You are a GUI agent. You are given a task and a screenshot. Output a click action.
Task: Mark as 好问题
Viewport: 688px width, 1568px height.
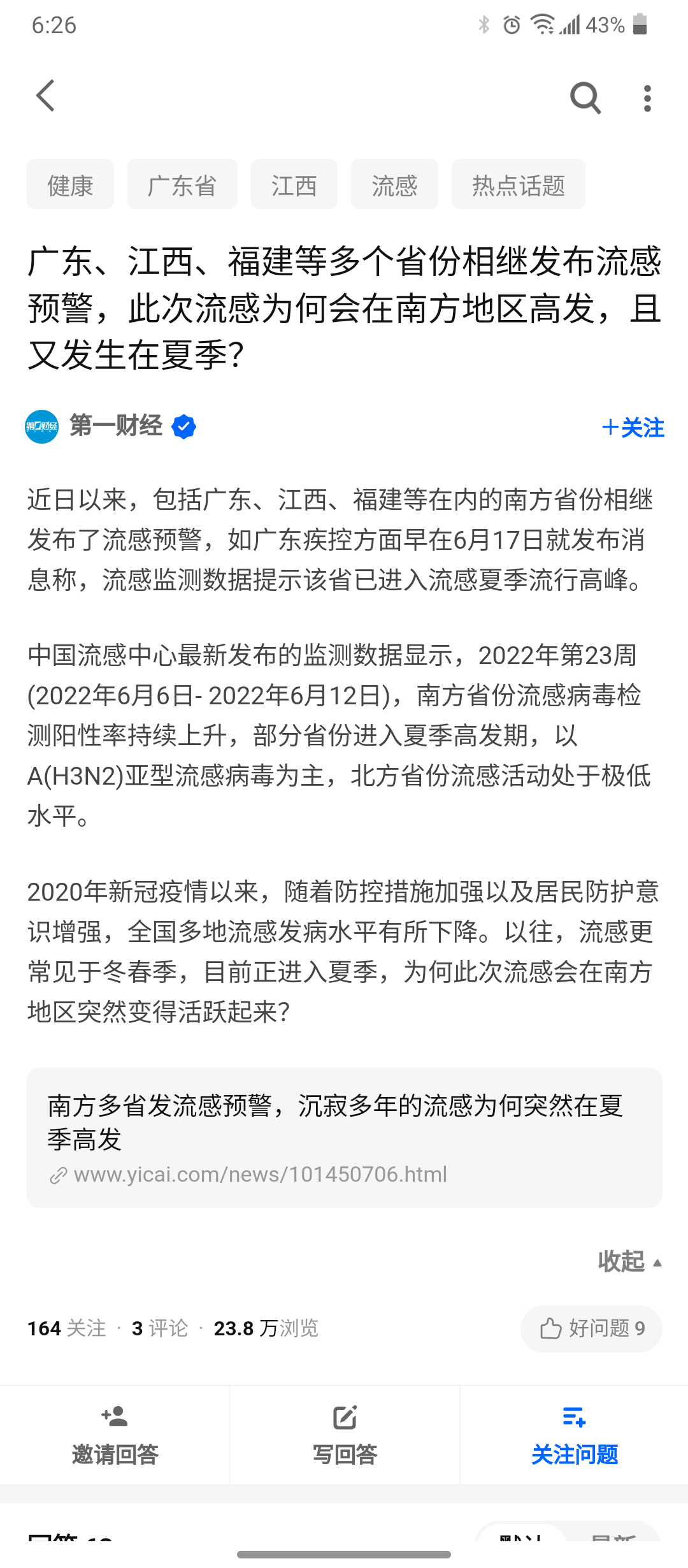pos(591,1329)
